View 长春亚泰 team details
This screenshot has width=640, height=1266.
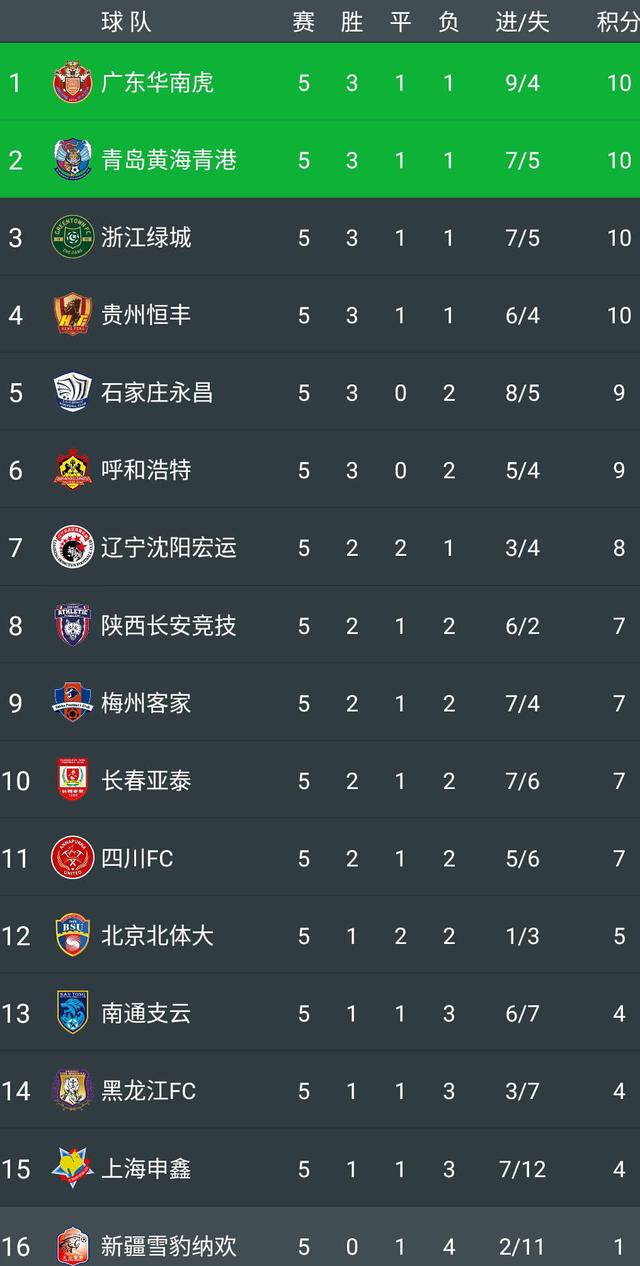pos(320,780)
